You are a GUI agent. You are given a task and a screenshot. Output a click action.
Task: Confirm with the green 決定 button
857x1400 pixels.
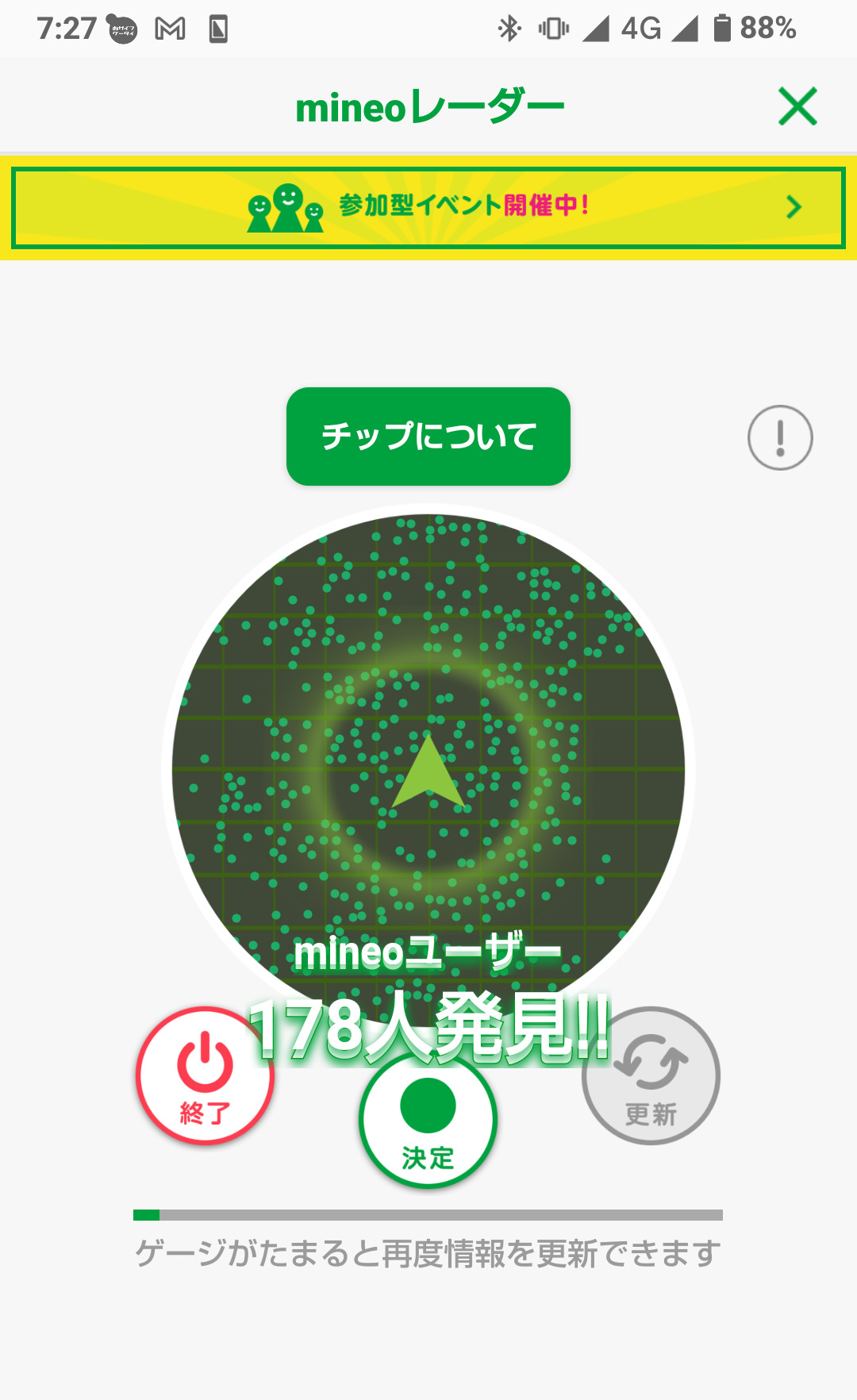(x=428, y=1121)
